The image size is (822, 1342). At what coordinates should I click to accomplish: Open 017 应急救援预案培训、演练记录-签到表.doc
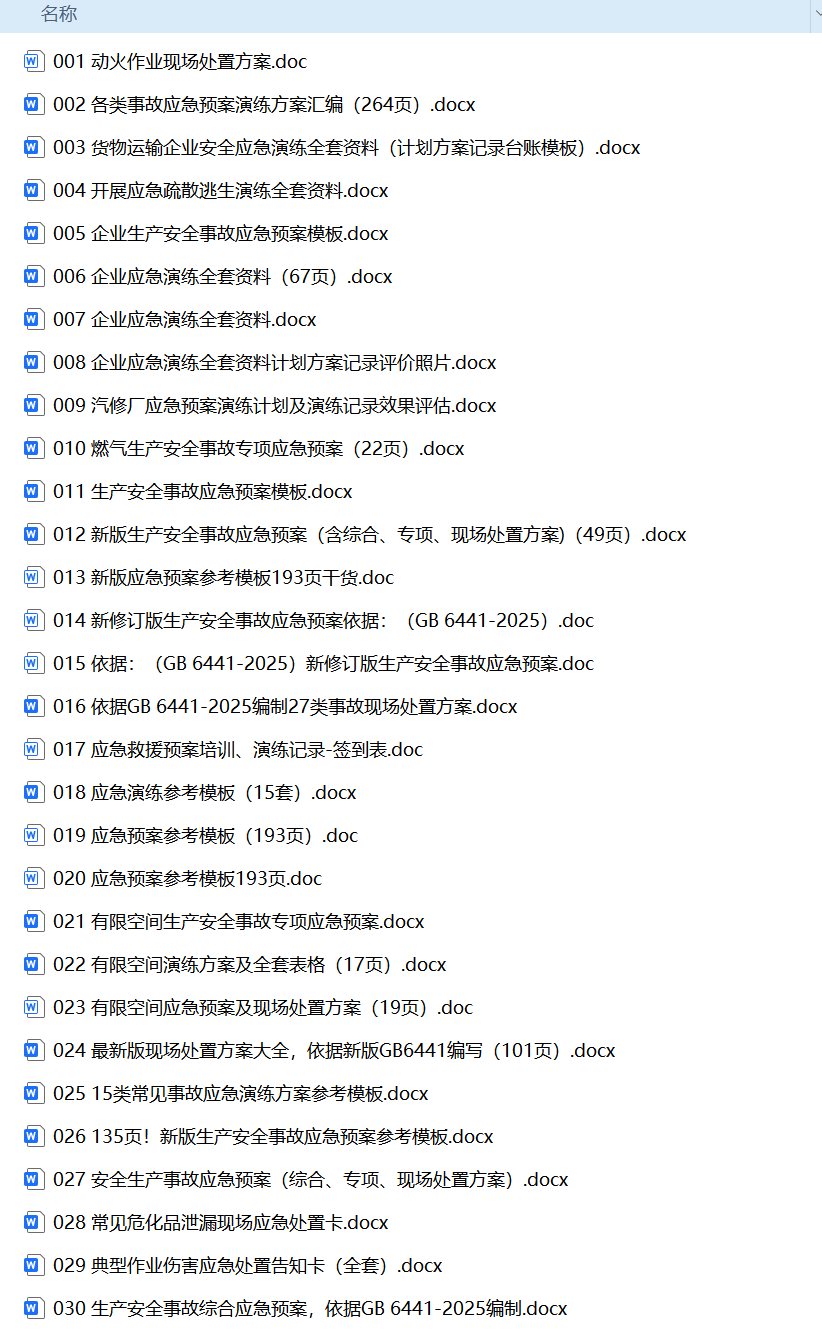[238, 750]
